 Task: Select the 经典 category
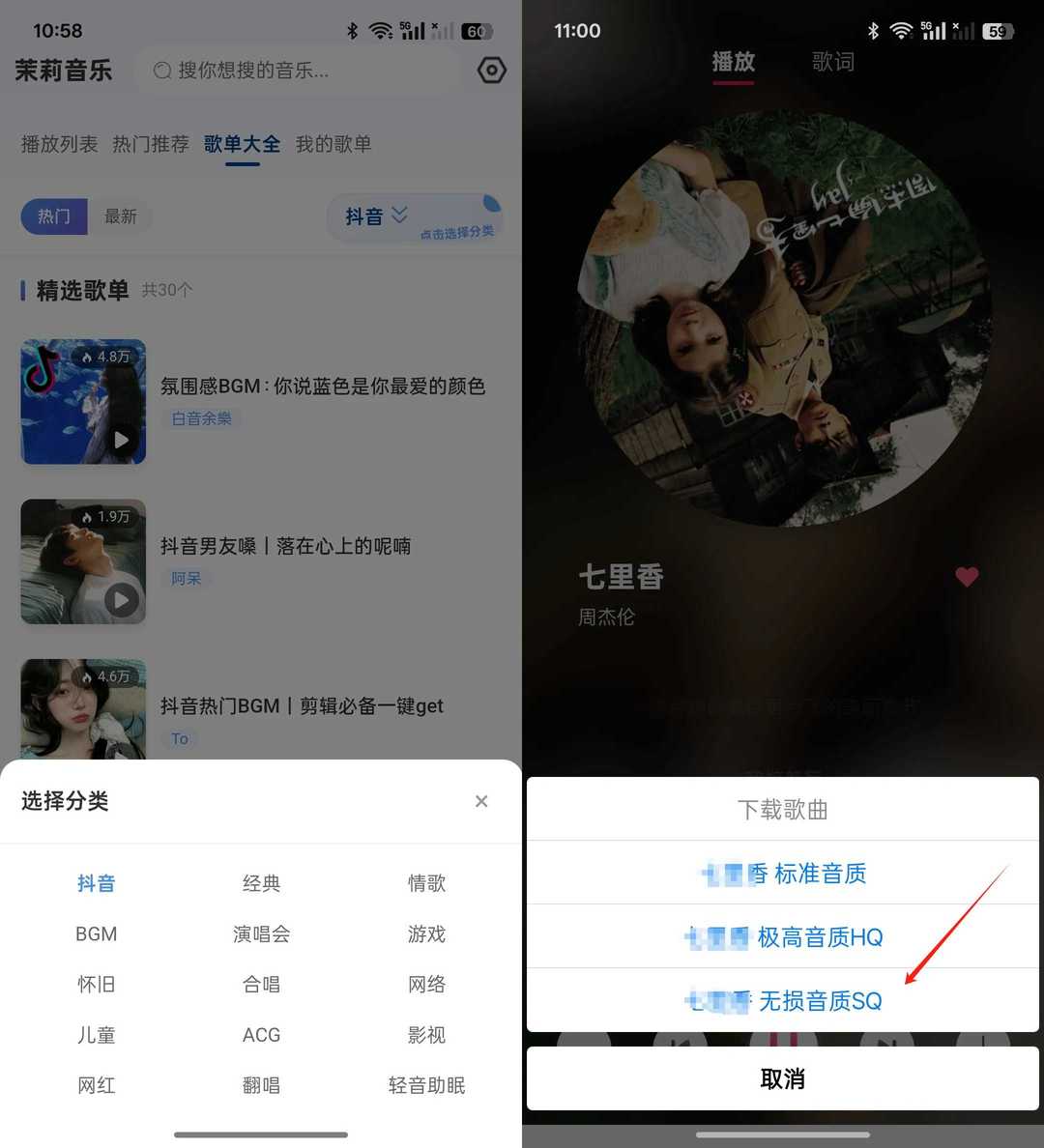[x=261, y=882]
